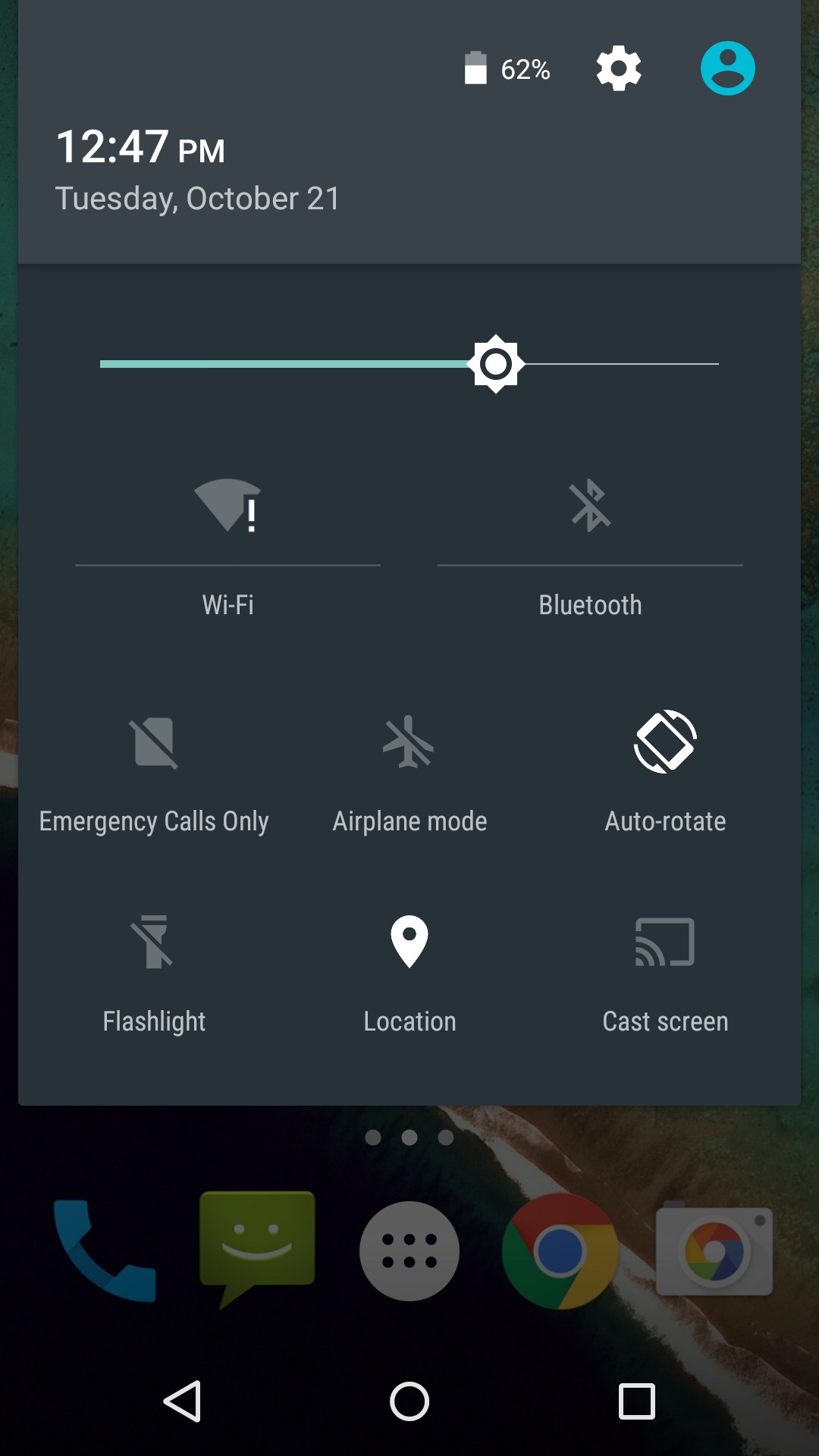This screenshot has width=819, height=1456.
Task: Toggle the Bluetooth tile icon
Action: tap(590, 506)
